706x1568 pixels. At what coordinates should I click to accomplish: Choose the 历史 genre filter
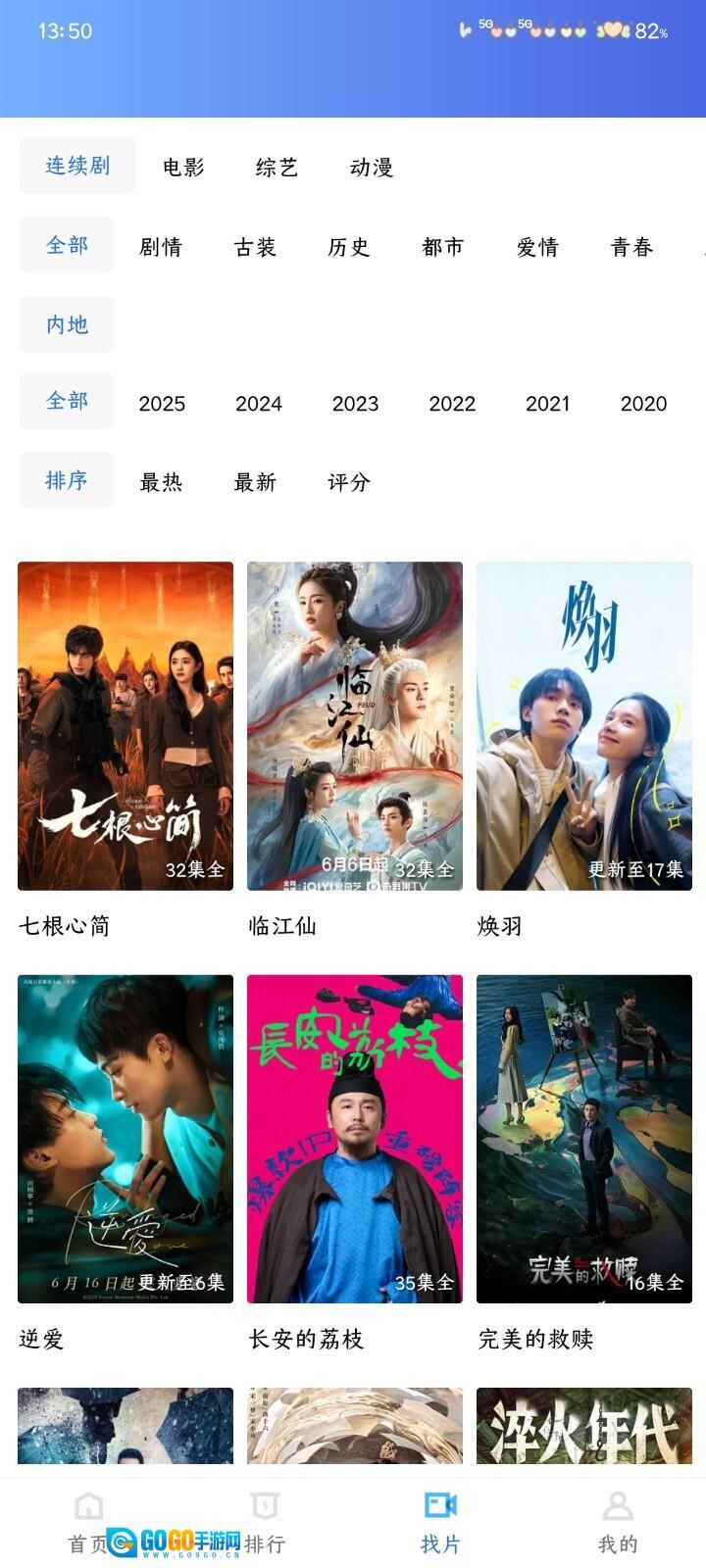(x=349, y=247)
